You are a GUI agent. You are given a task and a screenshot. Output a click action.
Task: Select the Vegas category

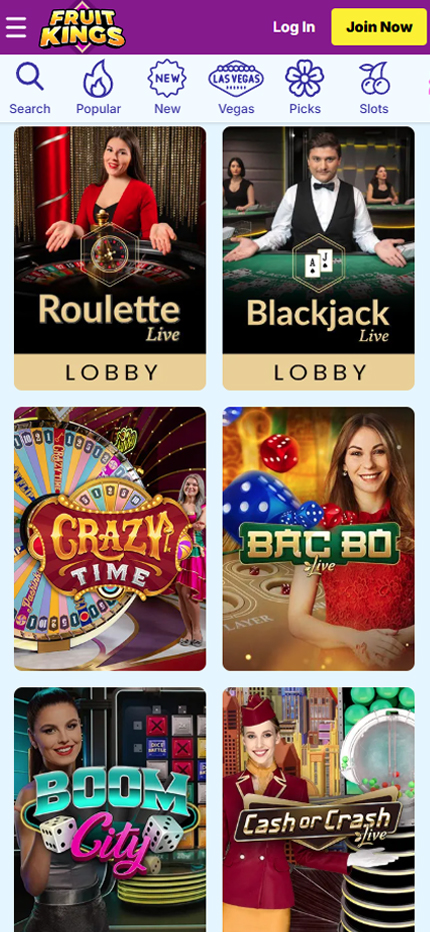(x=236, y=89)
